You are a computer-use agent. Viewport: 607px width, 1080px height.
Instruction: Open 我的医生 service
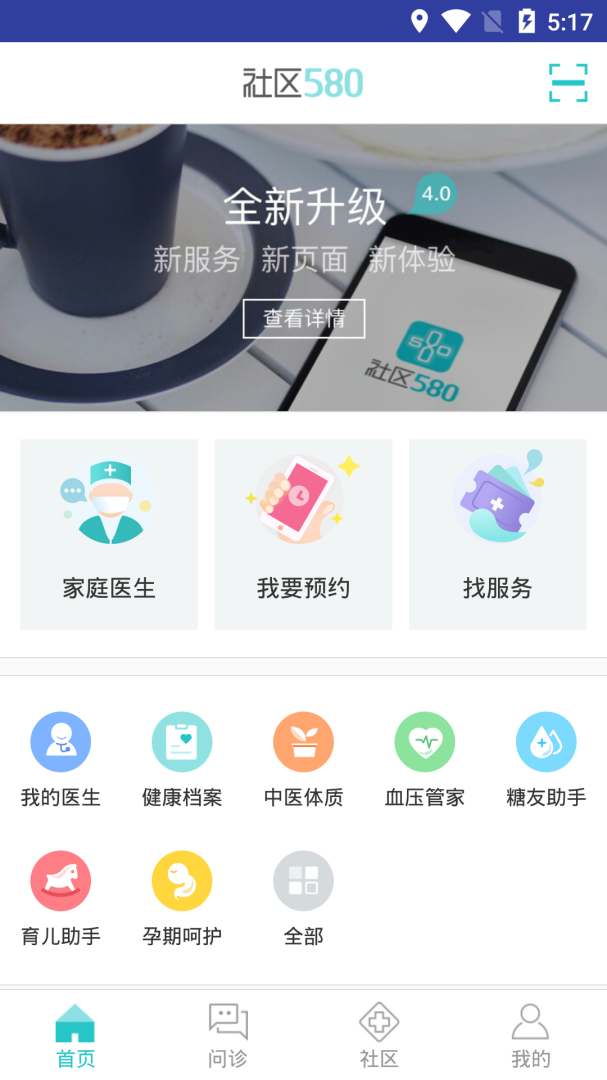(x=61, y=760)
